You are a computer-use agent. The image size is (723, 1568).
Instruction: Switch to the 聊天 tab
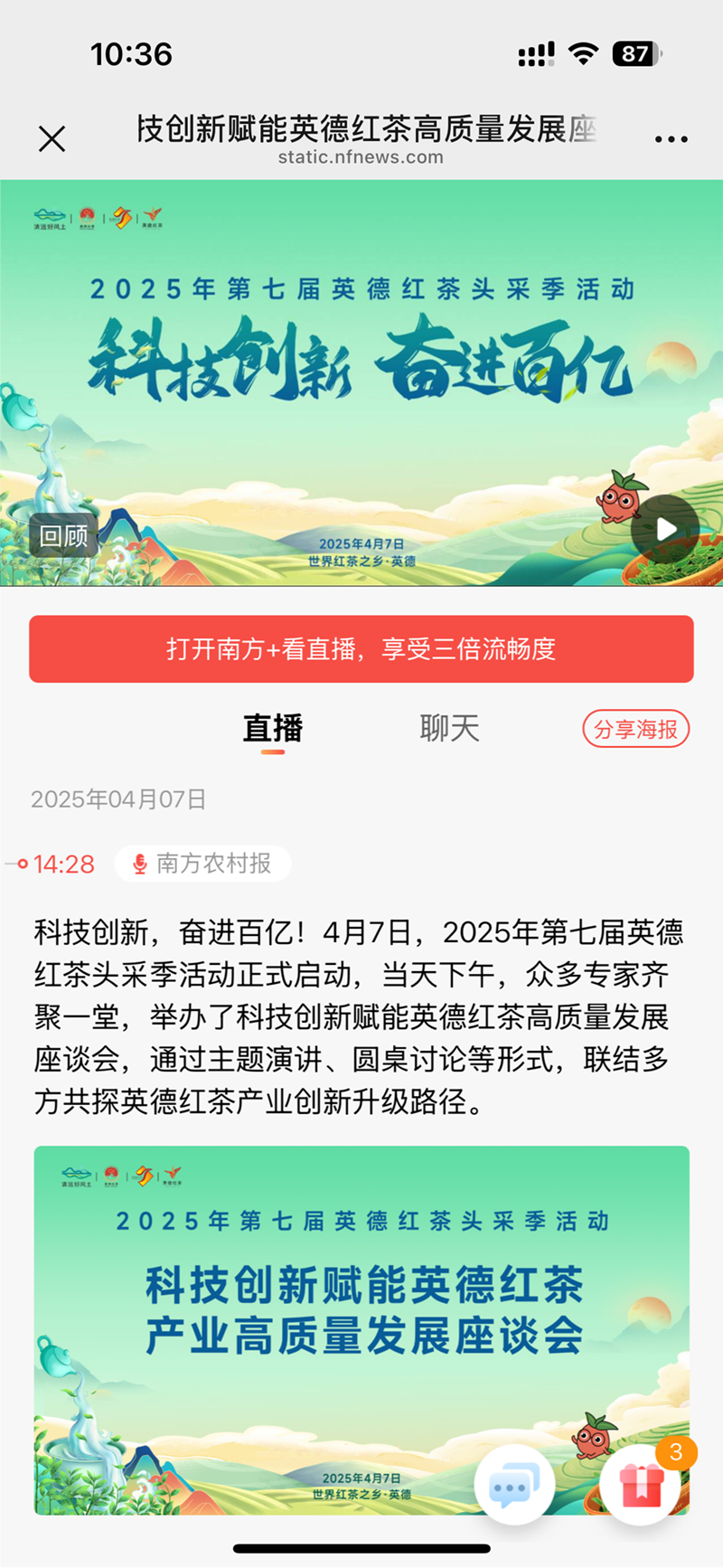coord(449,729)
